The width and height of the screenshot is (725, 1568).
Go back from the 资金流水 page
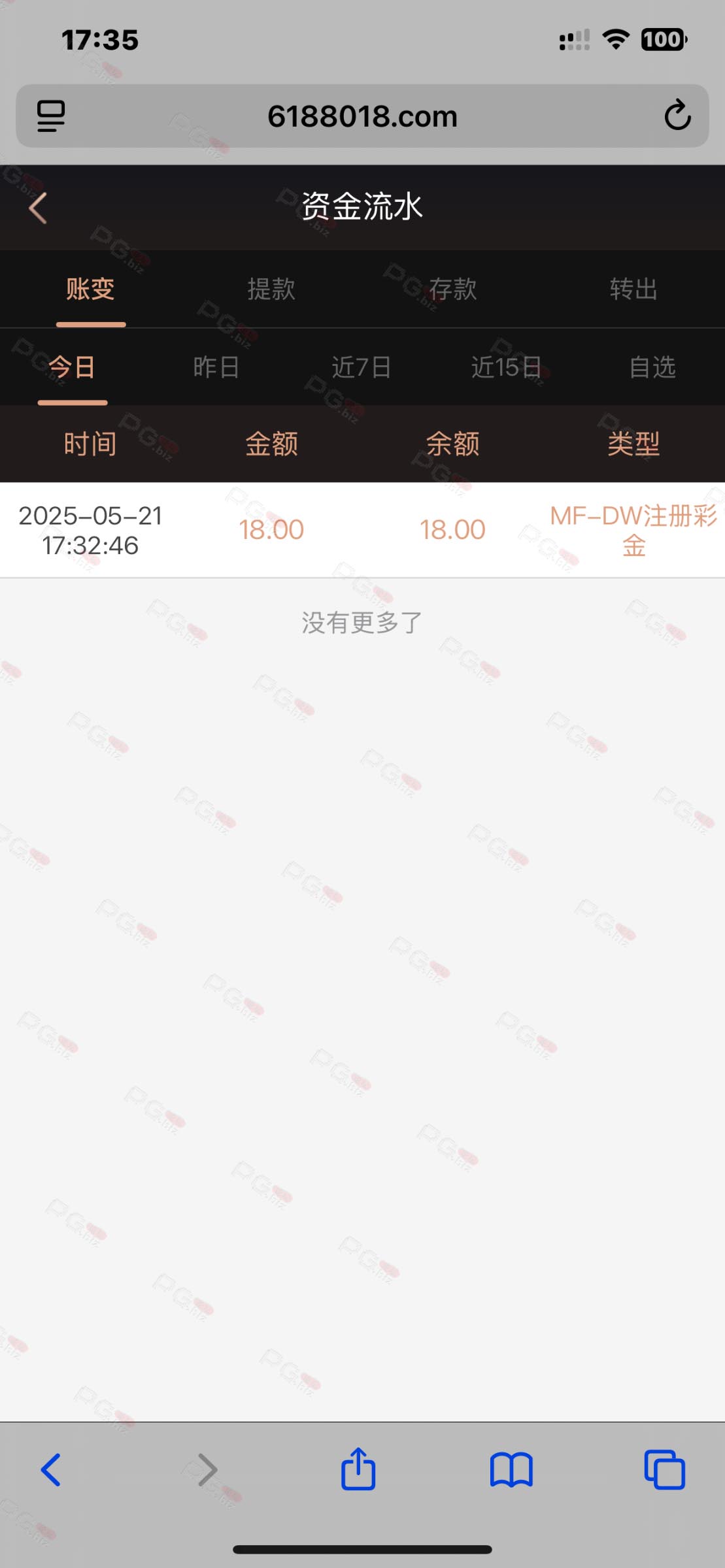38,208
